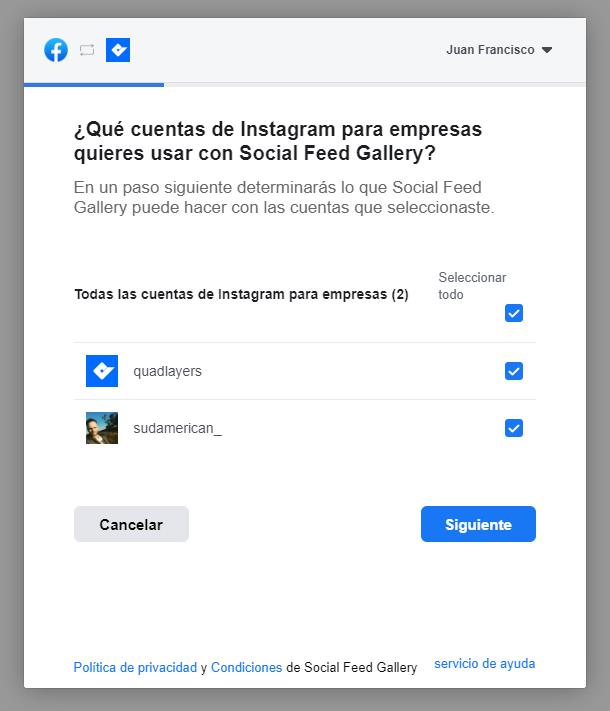Deselect the quadlayers account checkbox
610x711 pixels.
point(514,371)
